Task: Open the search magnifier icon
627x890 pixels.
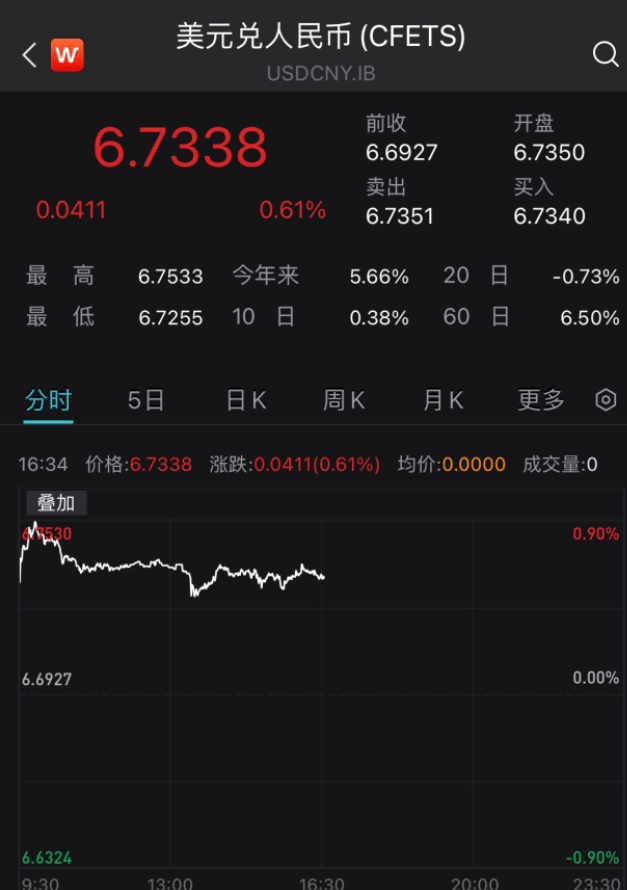Action: [x=605, y=54]
